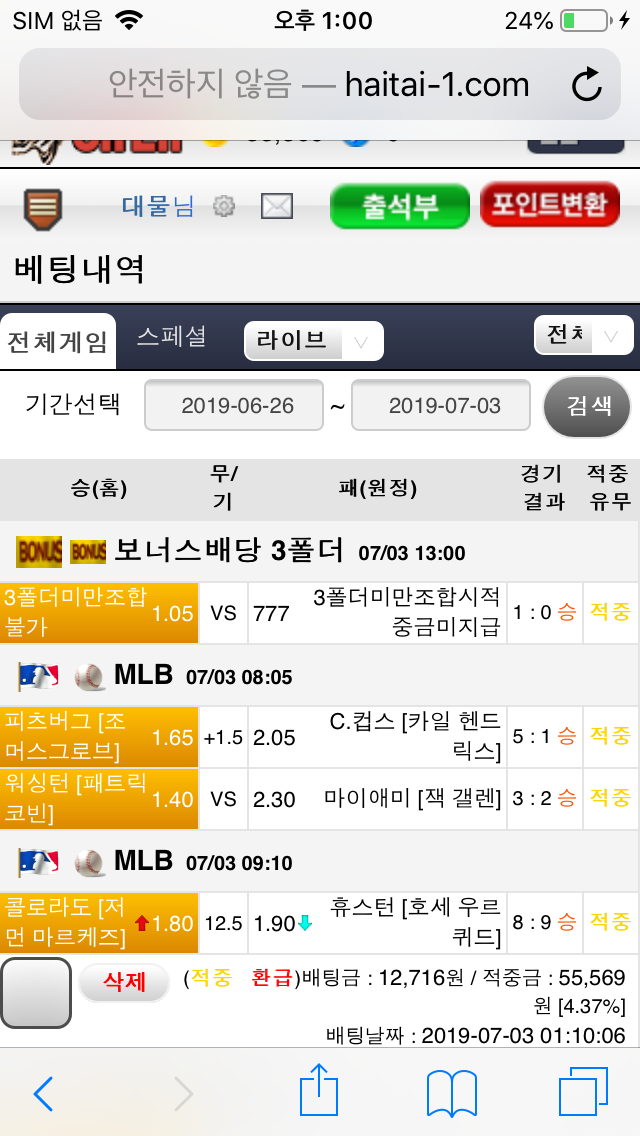
Task: Show open Safari tabs
Action: tap(583, 1093)
